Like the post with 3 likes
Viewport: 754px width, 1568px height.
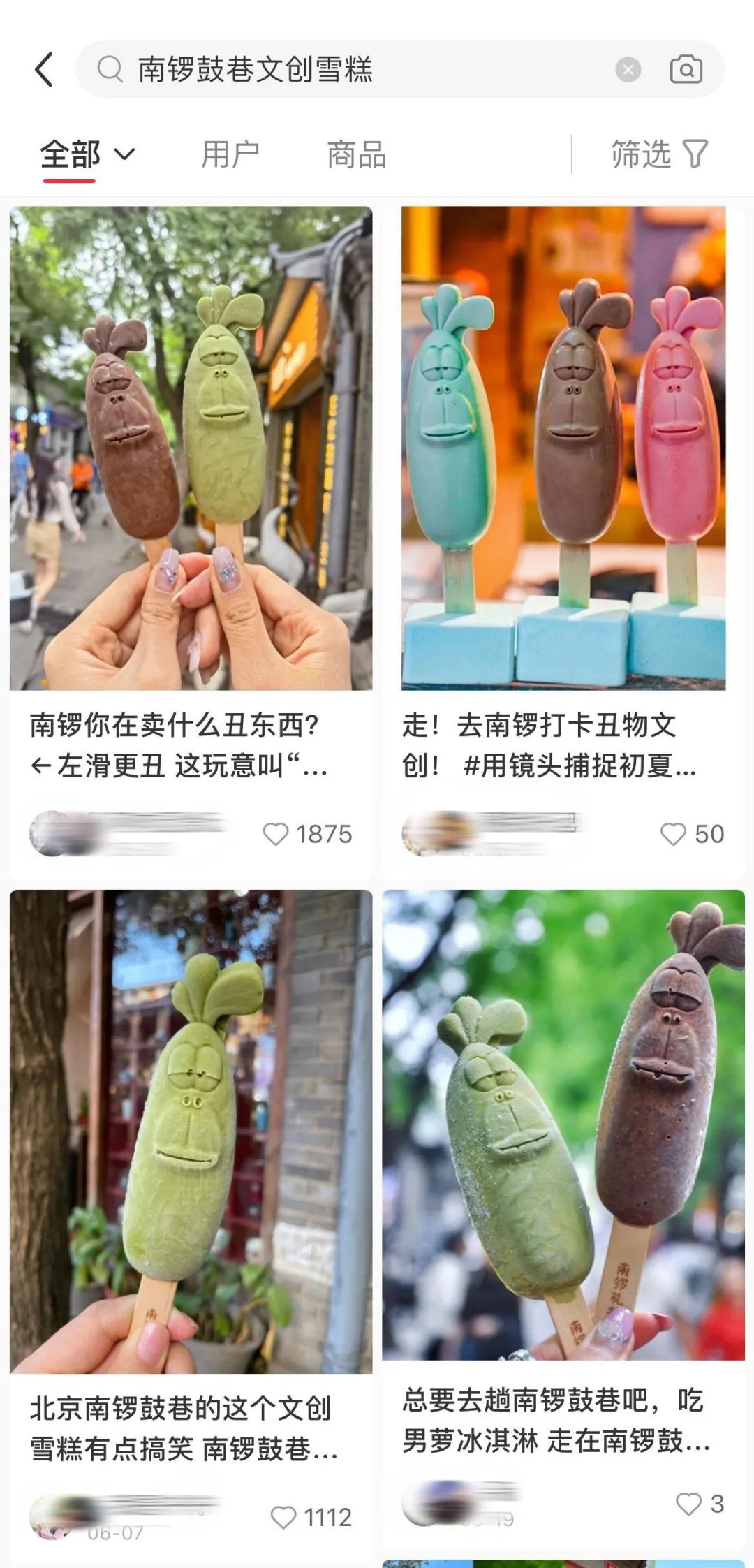[x=688, y=1503]
